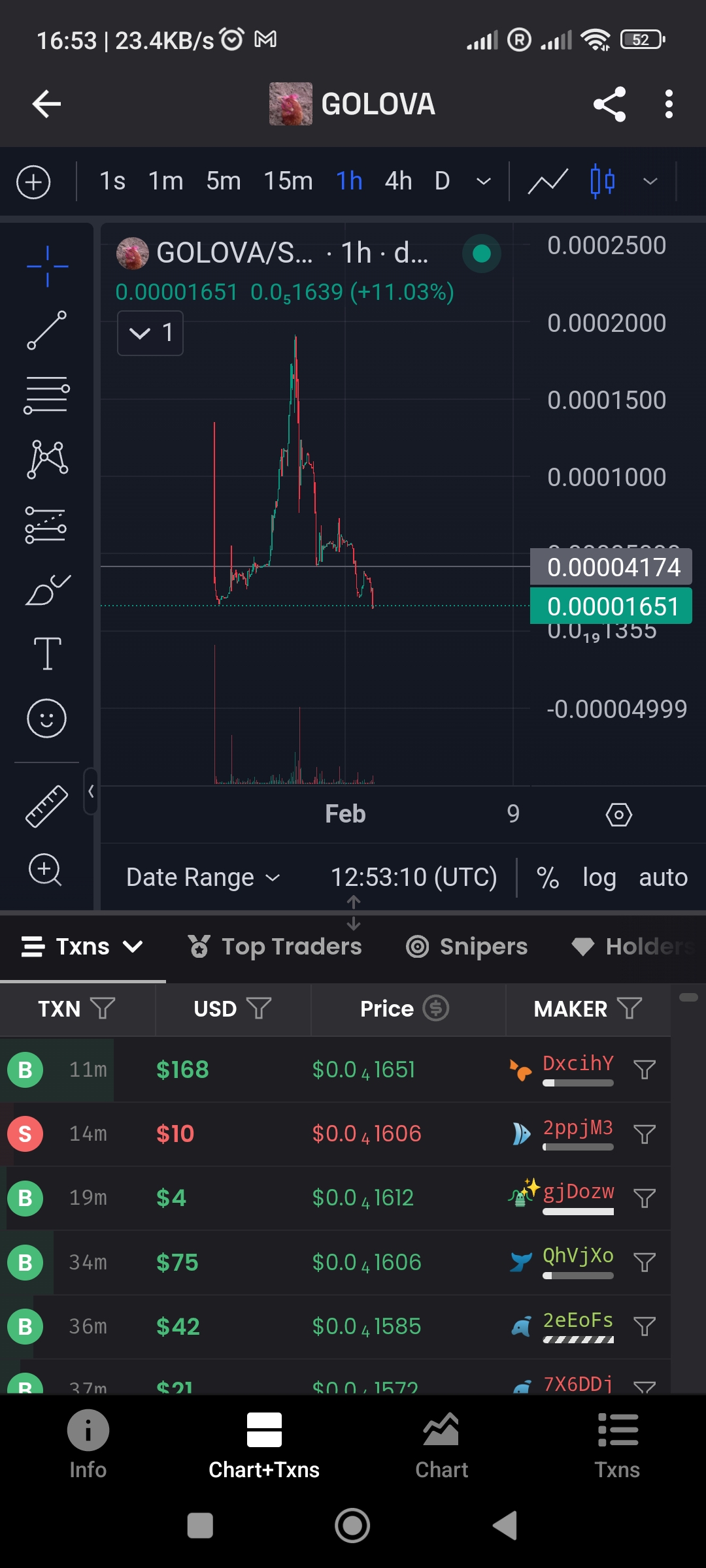The width and height of the screenshot is (706, 1568).
Task: Open the three-dot overflow menu
Action: coord(668,104)
